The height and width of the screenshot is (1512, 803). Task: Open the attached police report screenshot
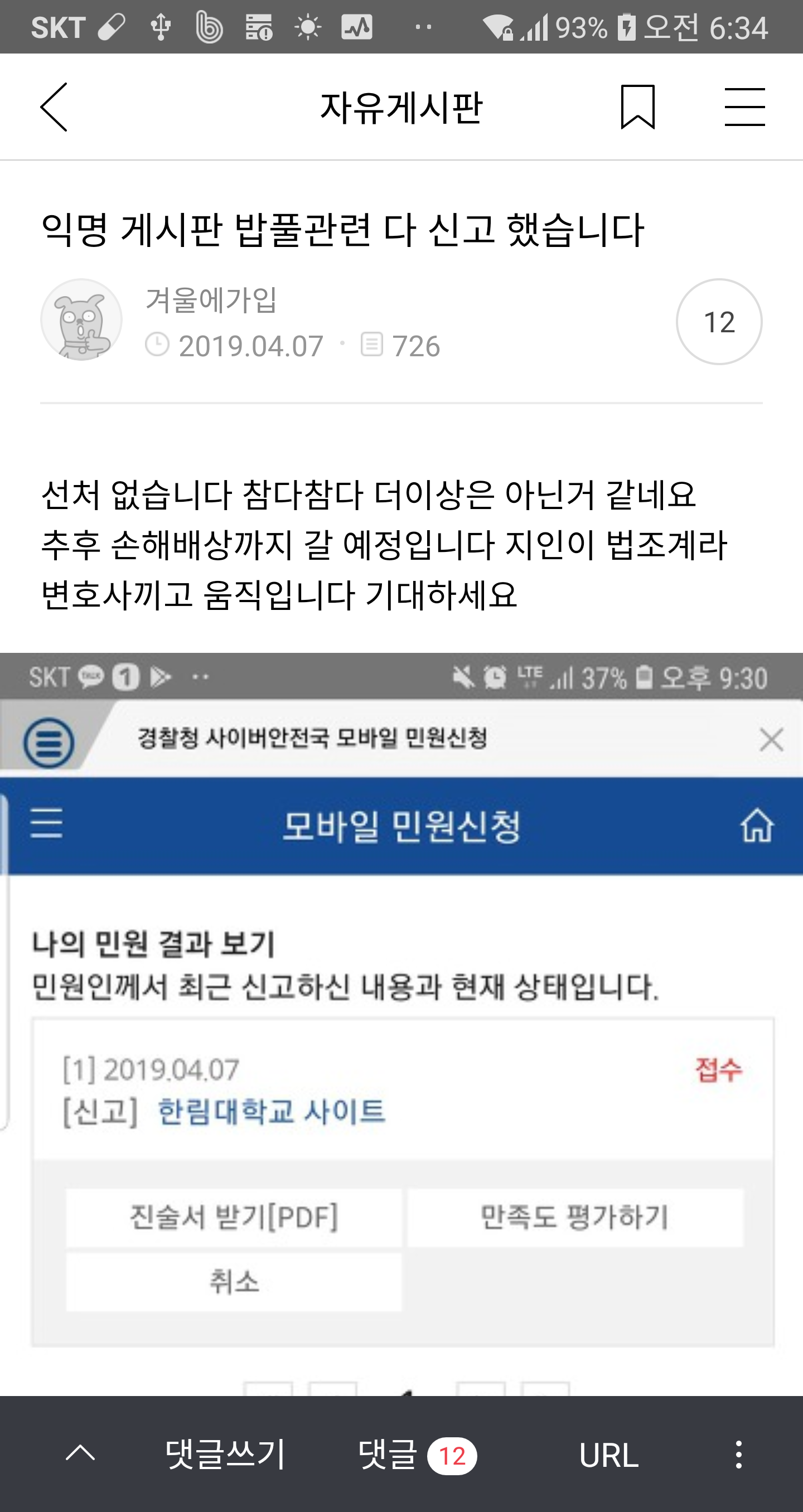point(401,1021)
